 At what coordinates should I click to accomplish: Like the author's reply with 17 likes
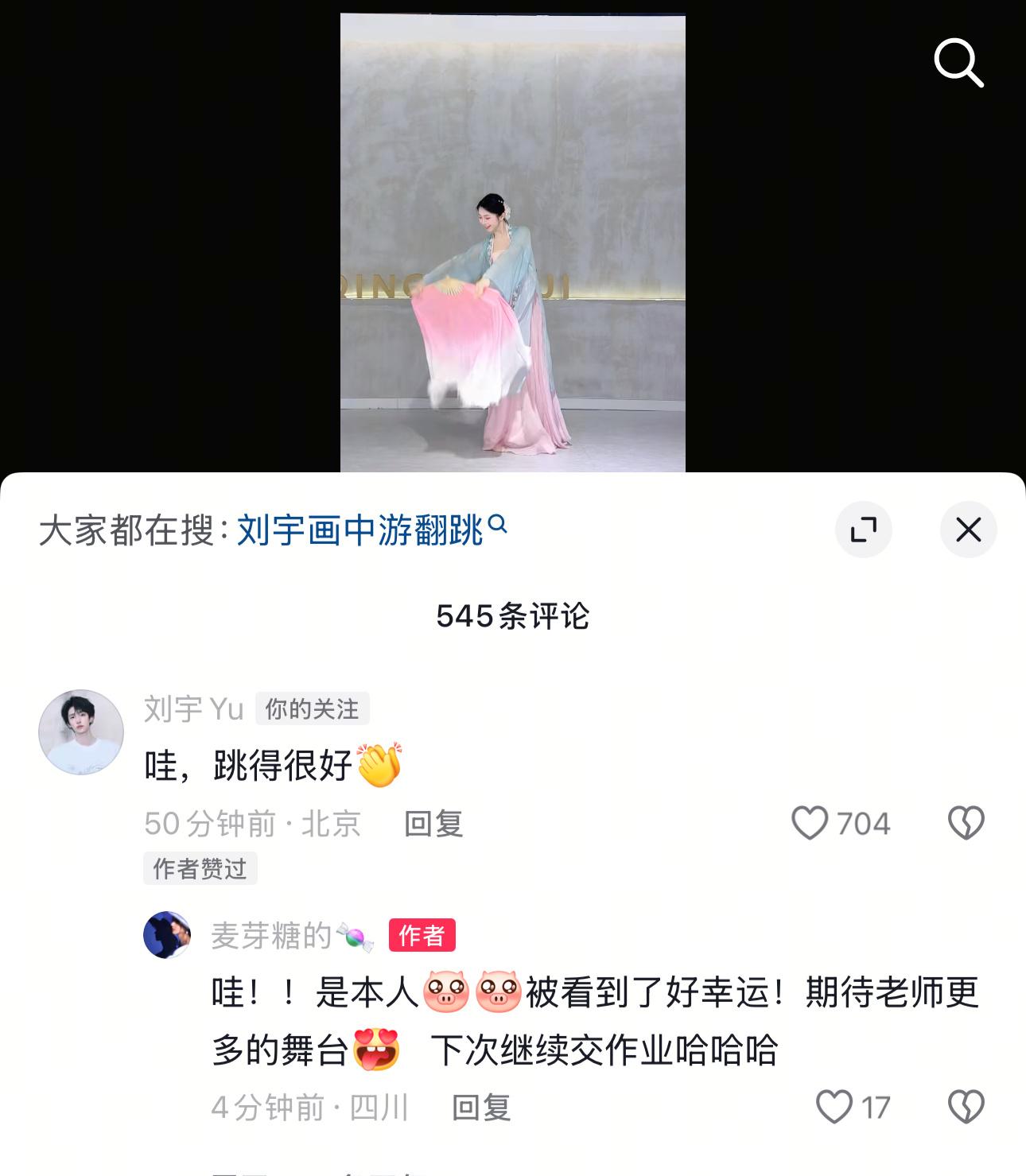click(834, 1107)
